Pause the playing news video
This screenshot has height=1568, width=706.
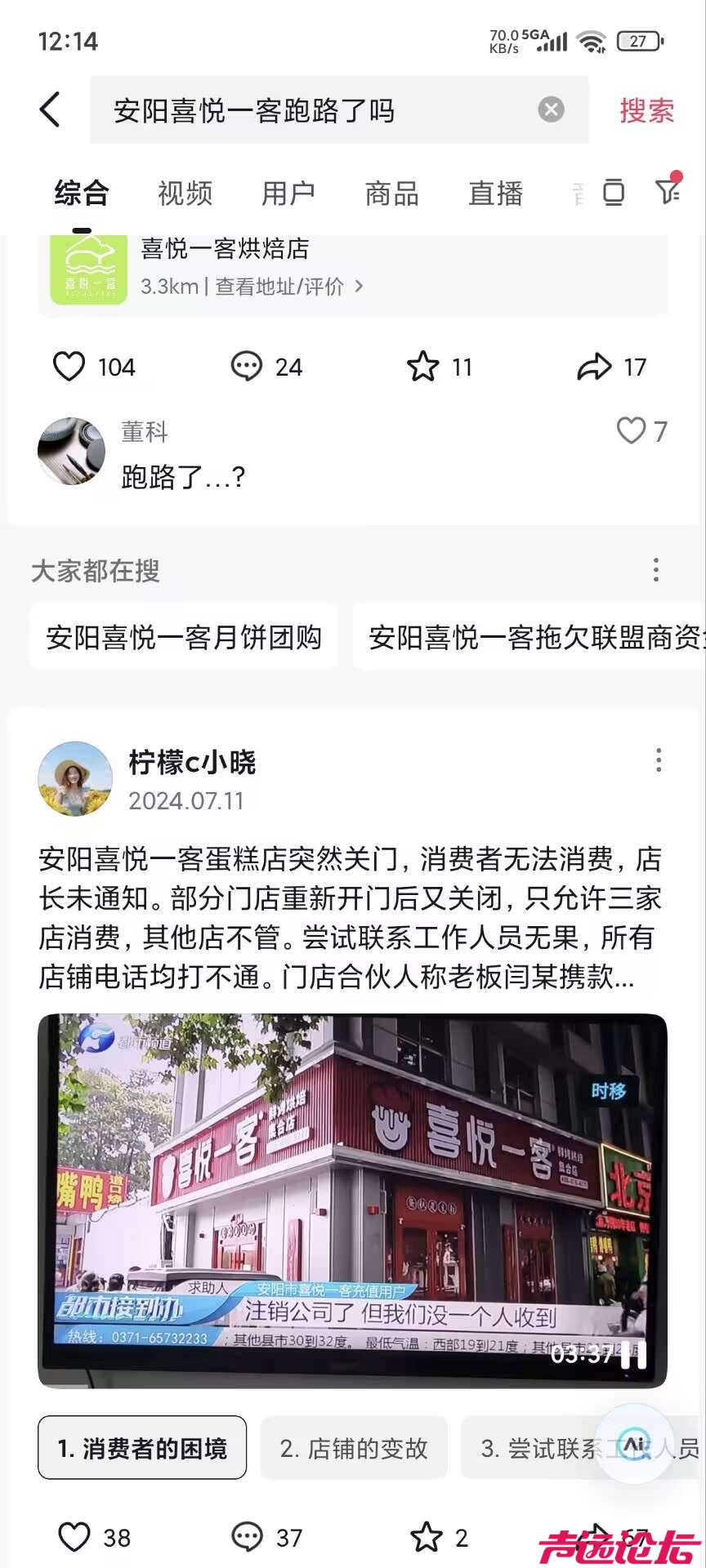pos(634,1354)
